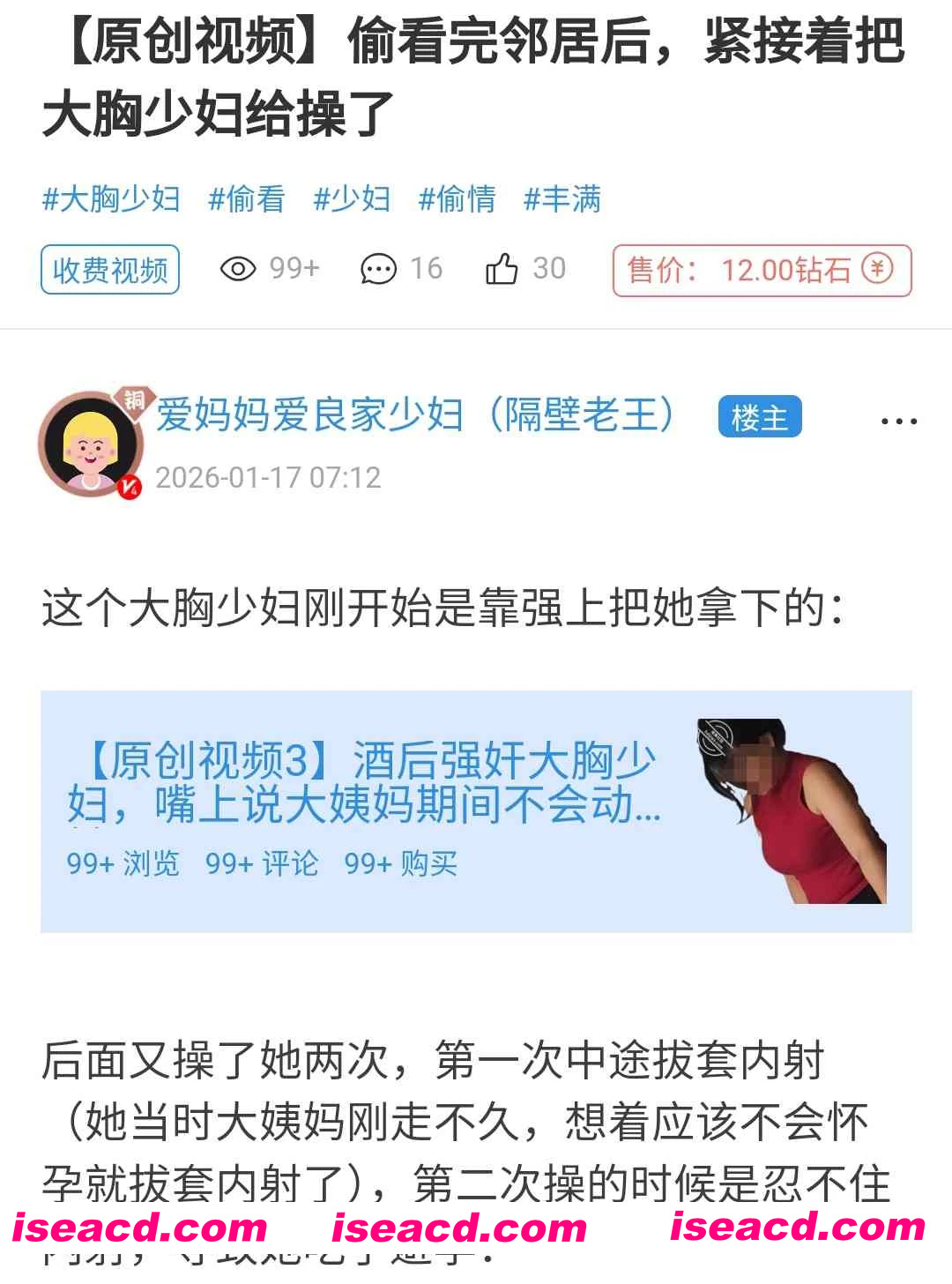Image resolution: width=952 pixels, height=1284 pixels.
Task: Open the three-dot more options menu
Action: coord(898,421)
